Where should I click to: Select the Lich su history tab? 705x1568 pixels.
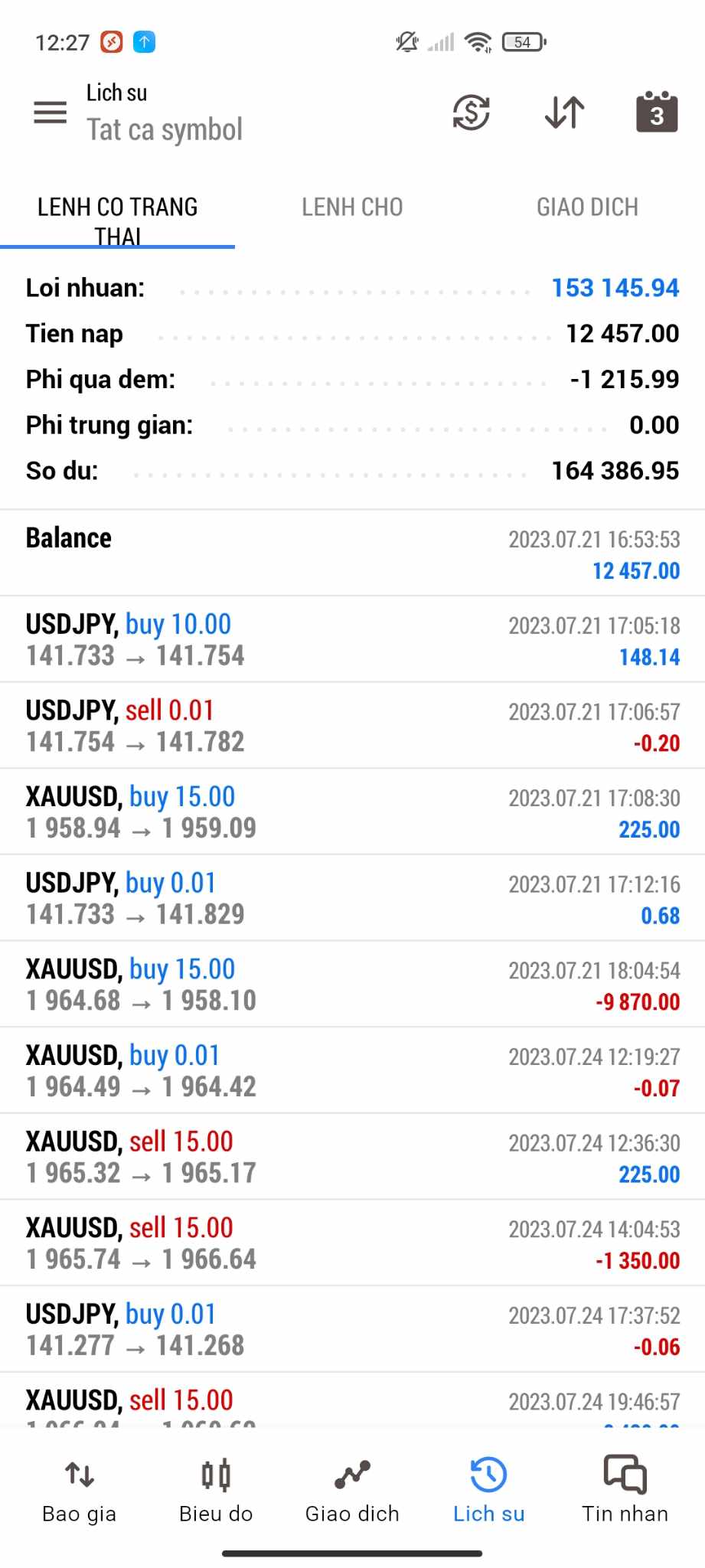click(x=488, y=1490)
